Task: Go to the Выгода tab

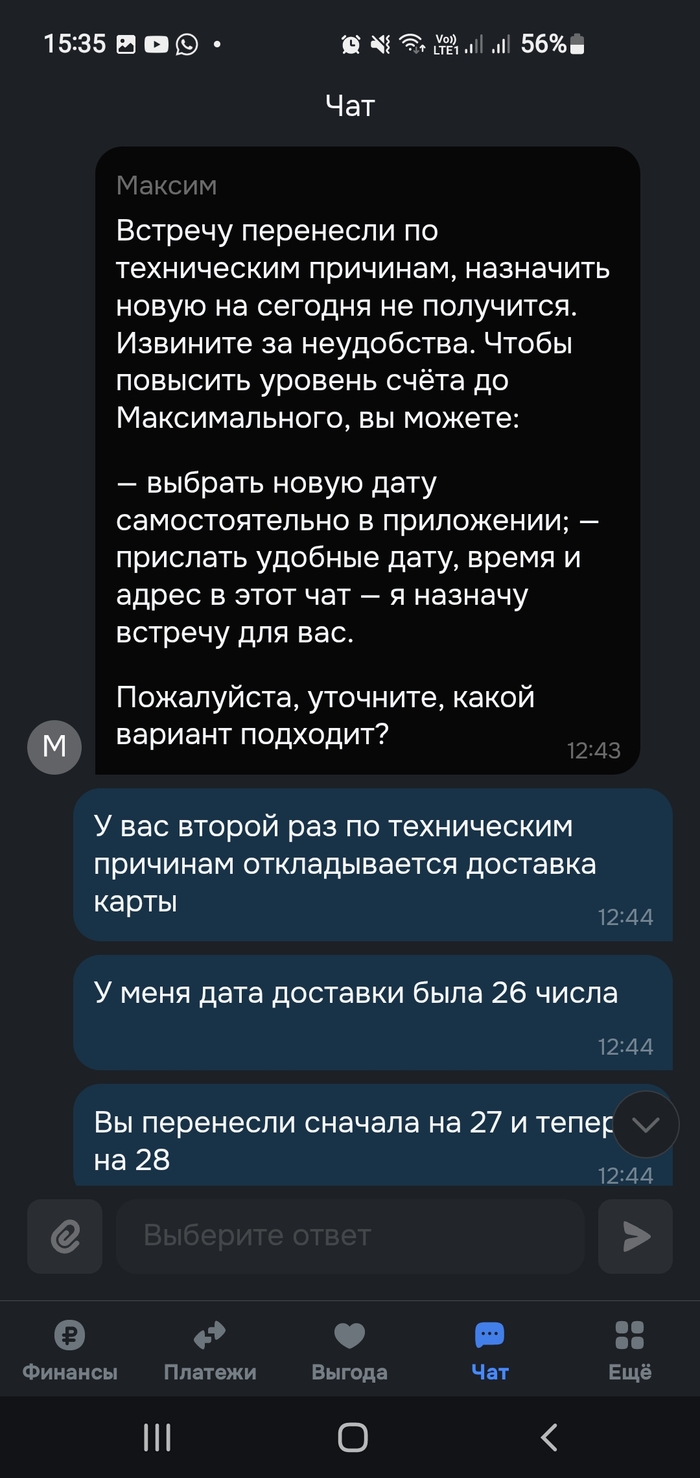Action: click(x=349, y=1350)
